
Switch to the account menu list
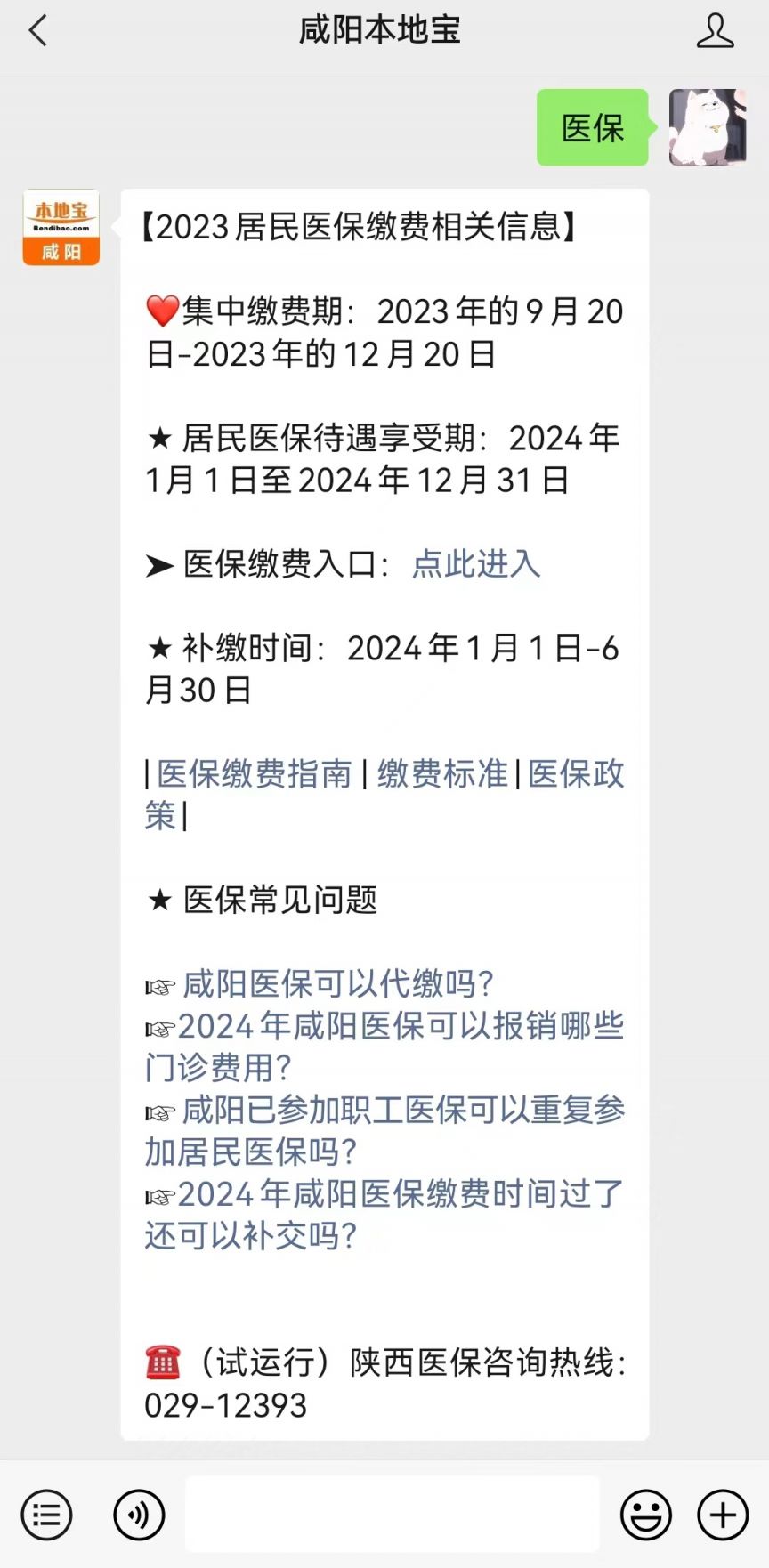pos(46,1515)
